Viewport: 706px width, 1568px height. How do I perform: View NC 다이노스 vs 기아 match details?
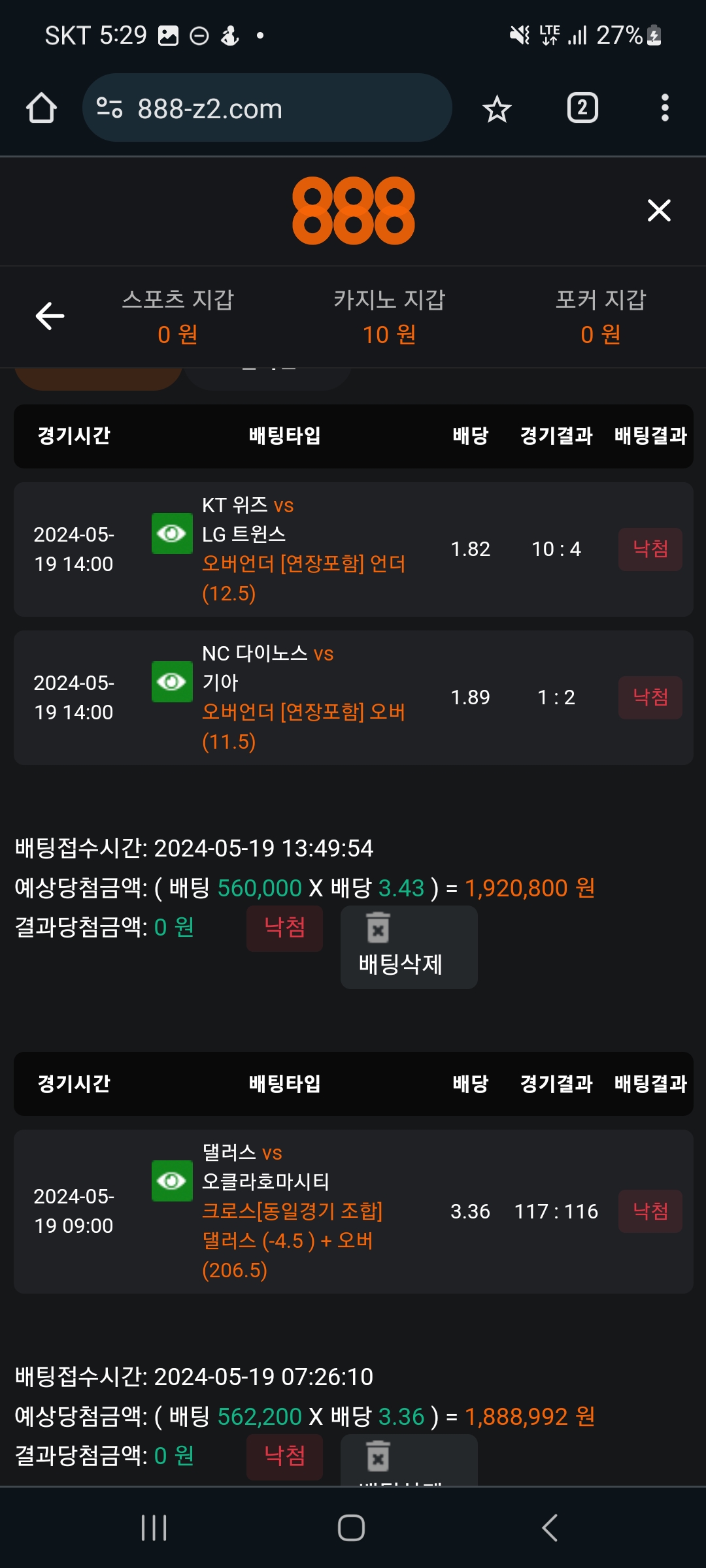pos(172,681)
